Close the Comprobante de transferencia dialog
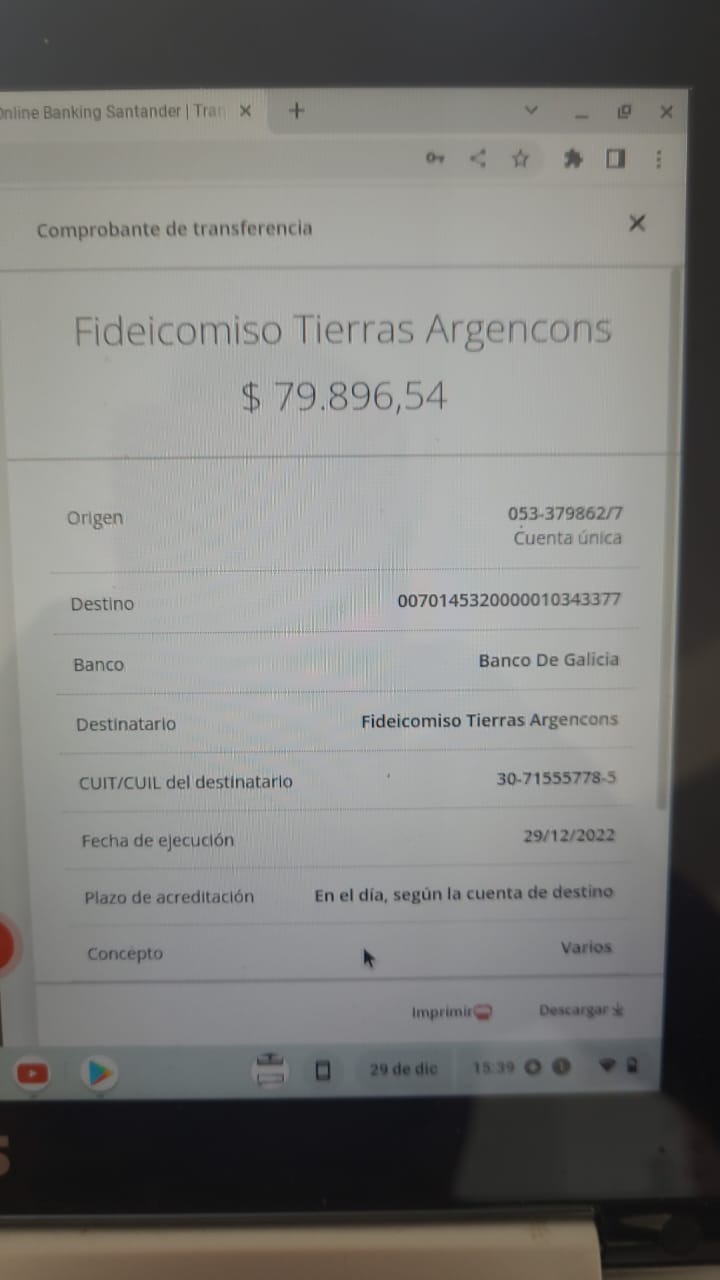 click(637, 224)
